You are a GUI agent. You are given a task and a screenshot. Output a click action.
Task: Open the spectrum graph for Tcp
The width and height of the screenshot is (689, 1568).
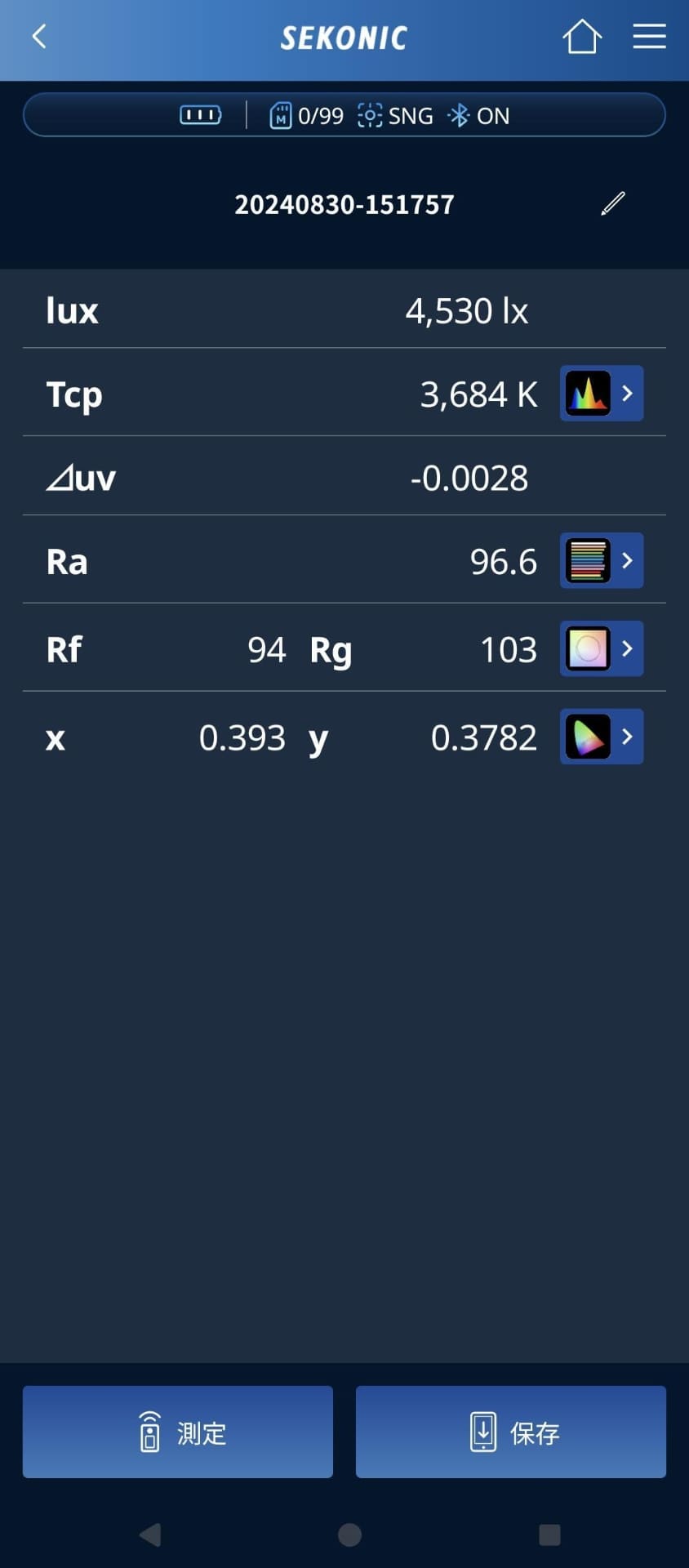[602, 394]
